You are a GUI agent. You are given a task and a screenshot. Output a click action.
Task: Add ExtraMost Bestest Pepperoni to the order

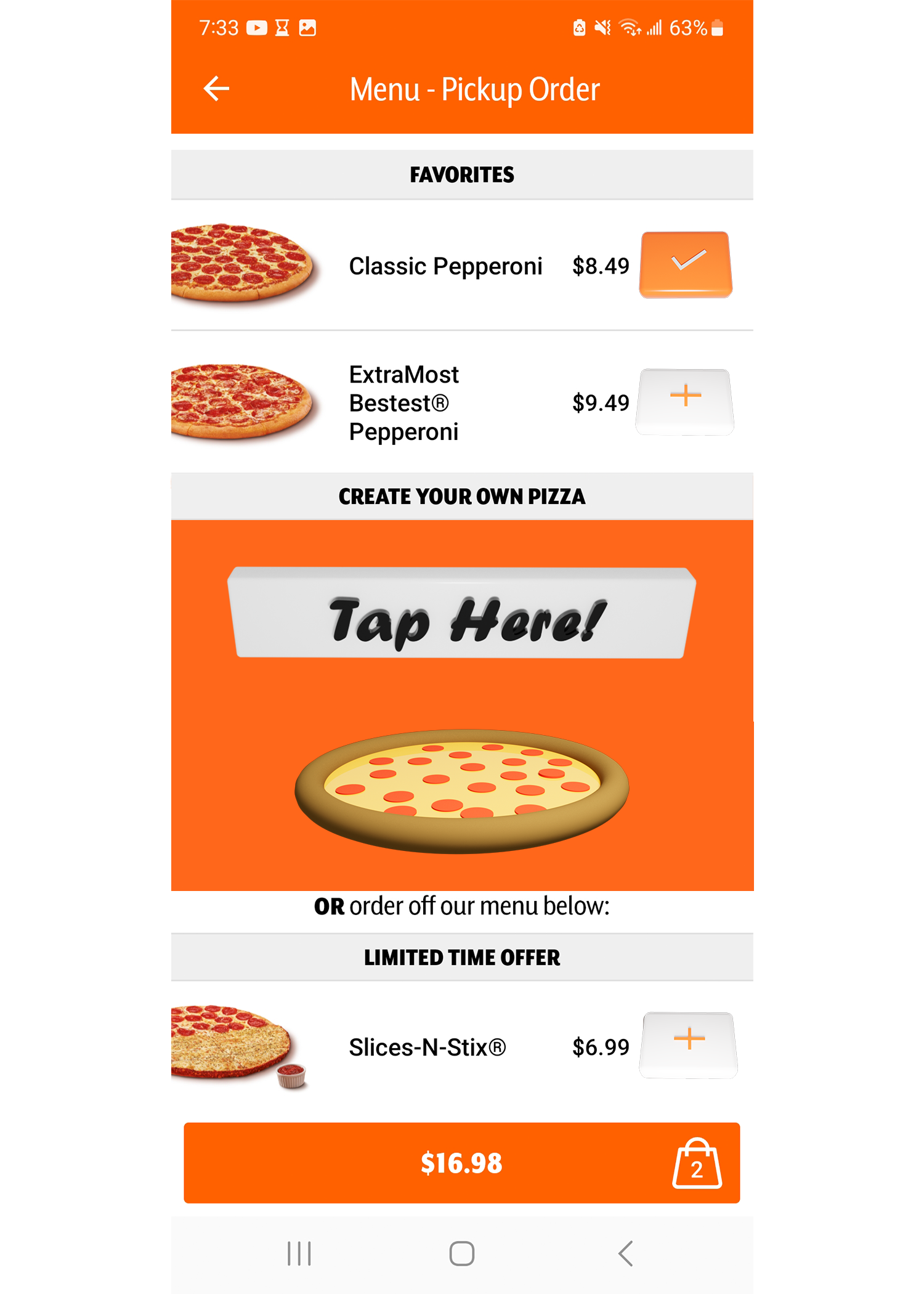(x=685, y=402)
